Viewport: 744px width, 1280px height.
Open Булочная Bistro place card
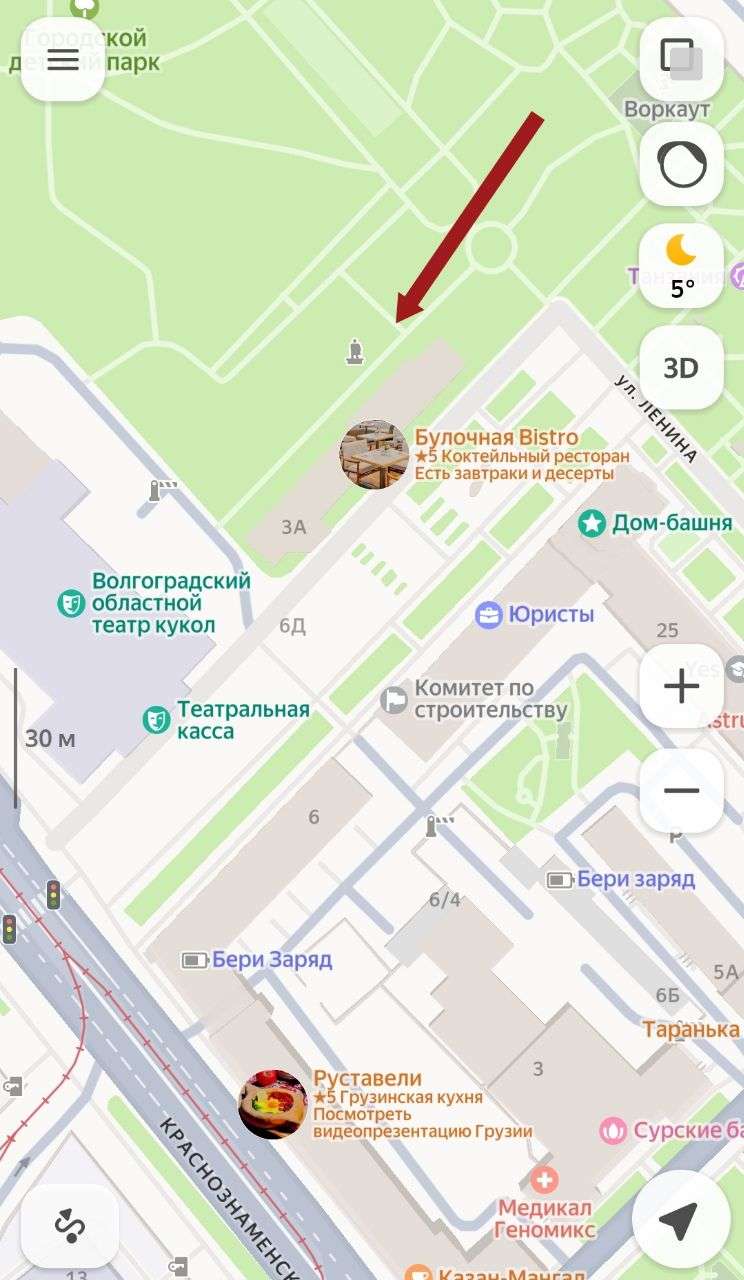[x=373, y=454]
